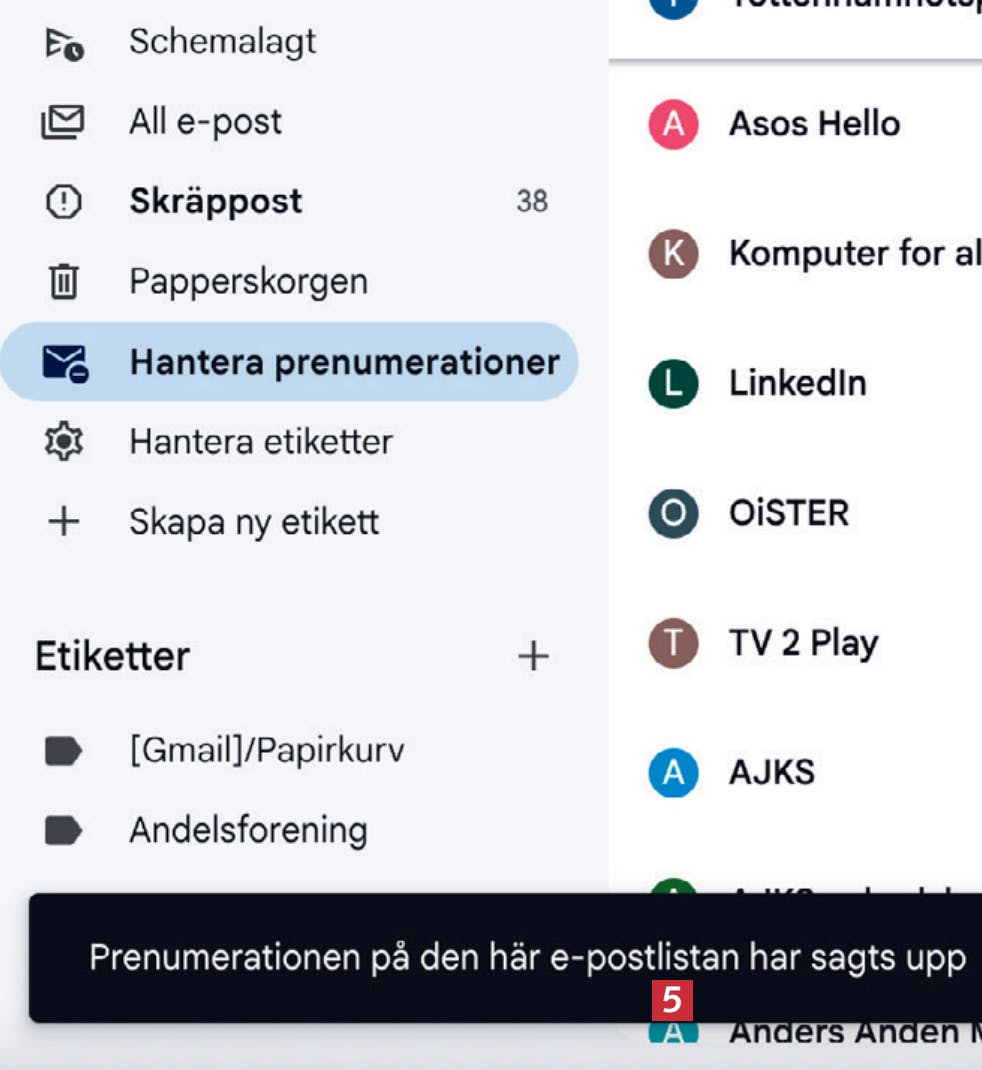Open the [Gmail]/Papirkurv label
Image resolution: width=982 pixels, height=1070 pixels.
coord(266,750)
